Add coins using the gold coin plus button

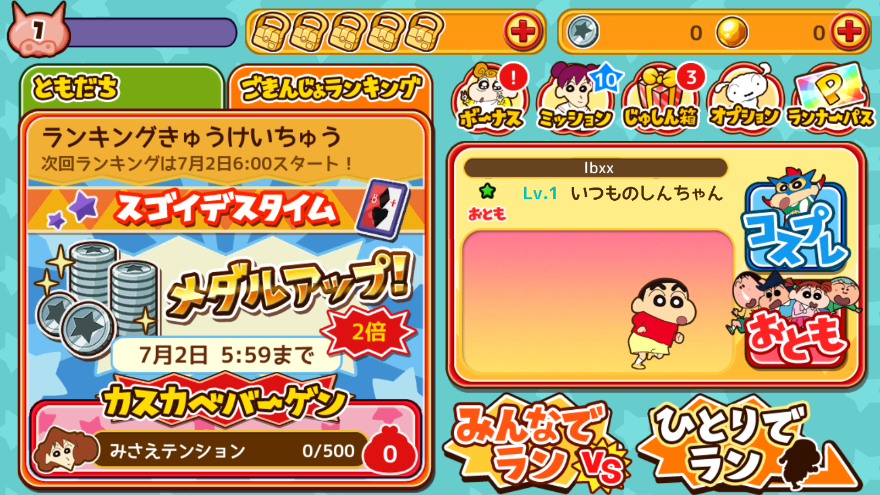tap(848, 32)
